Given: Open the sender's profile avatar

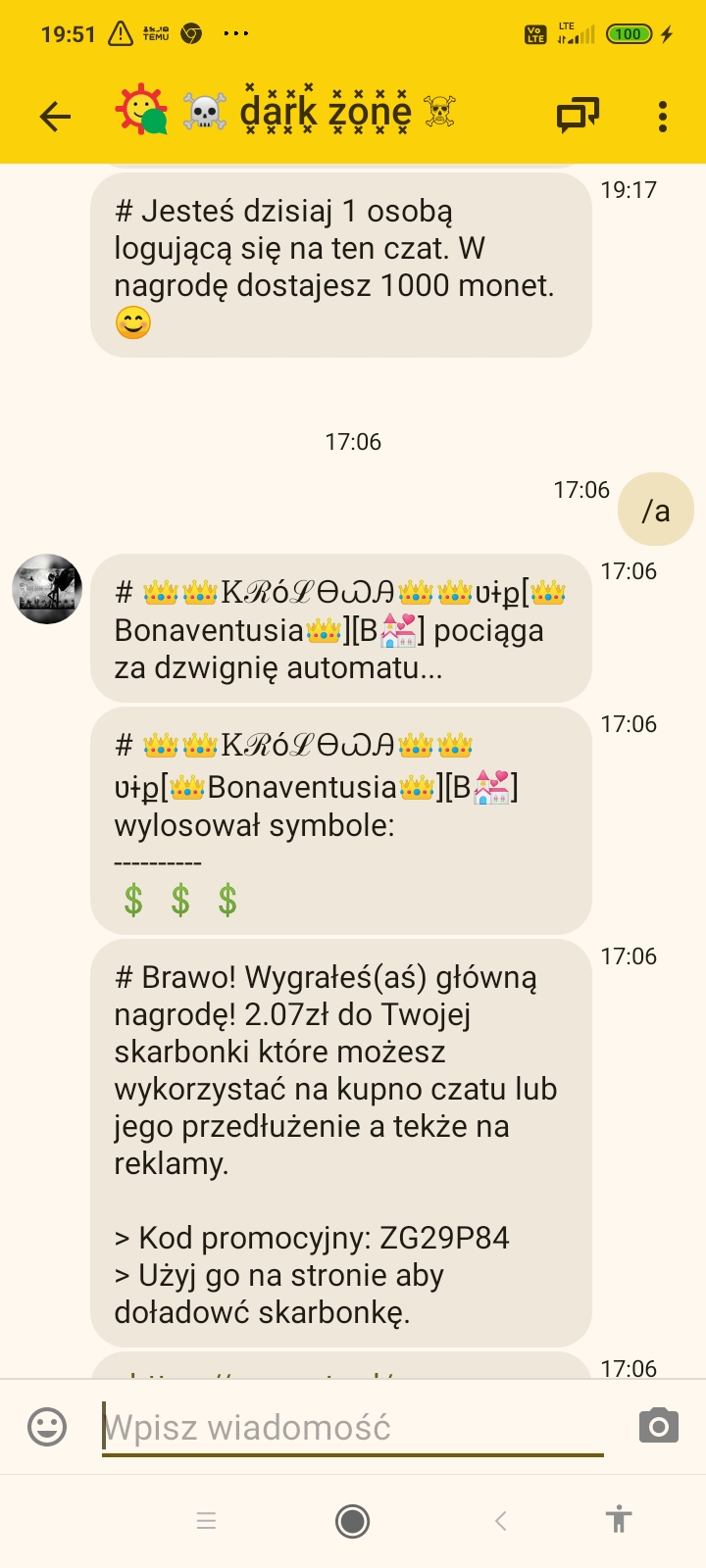Looking at the screenshot, I should [47, 589].
